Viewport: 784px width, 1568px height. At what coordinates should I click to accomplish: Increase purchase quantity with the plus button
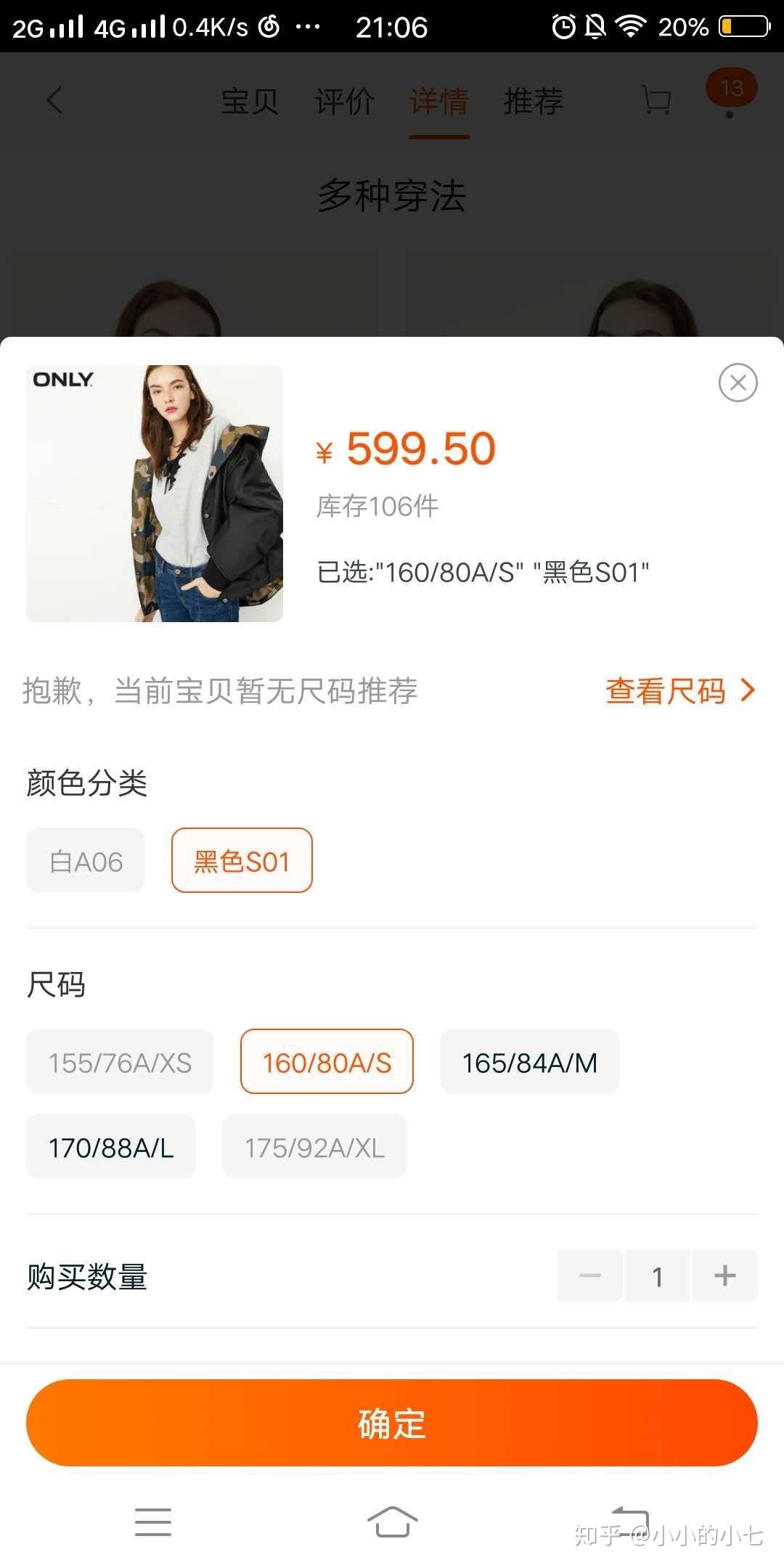pyautogui.click(x=724, y=1275)
